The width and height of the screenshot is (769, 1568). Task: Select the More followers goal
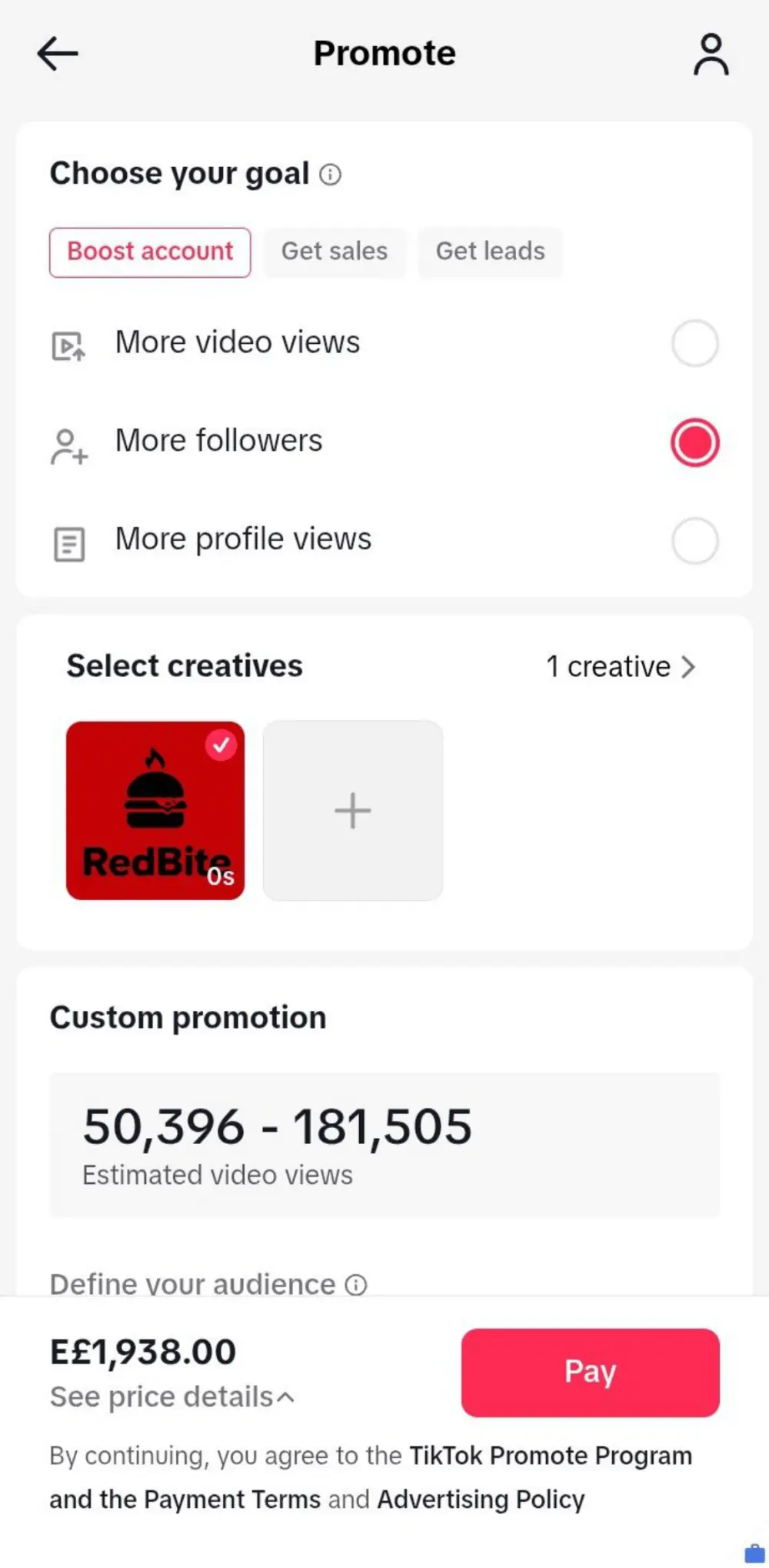(694, 442)
